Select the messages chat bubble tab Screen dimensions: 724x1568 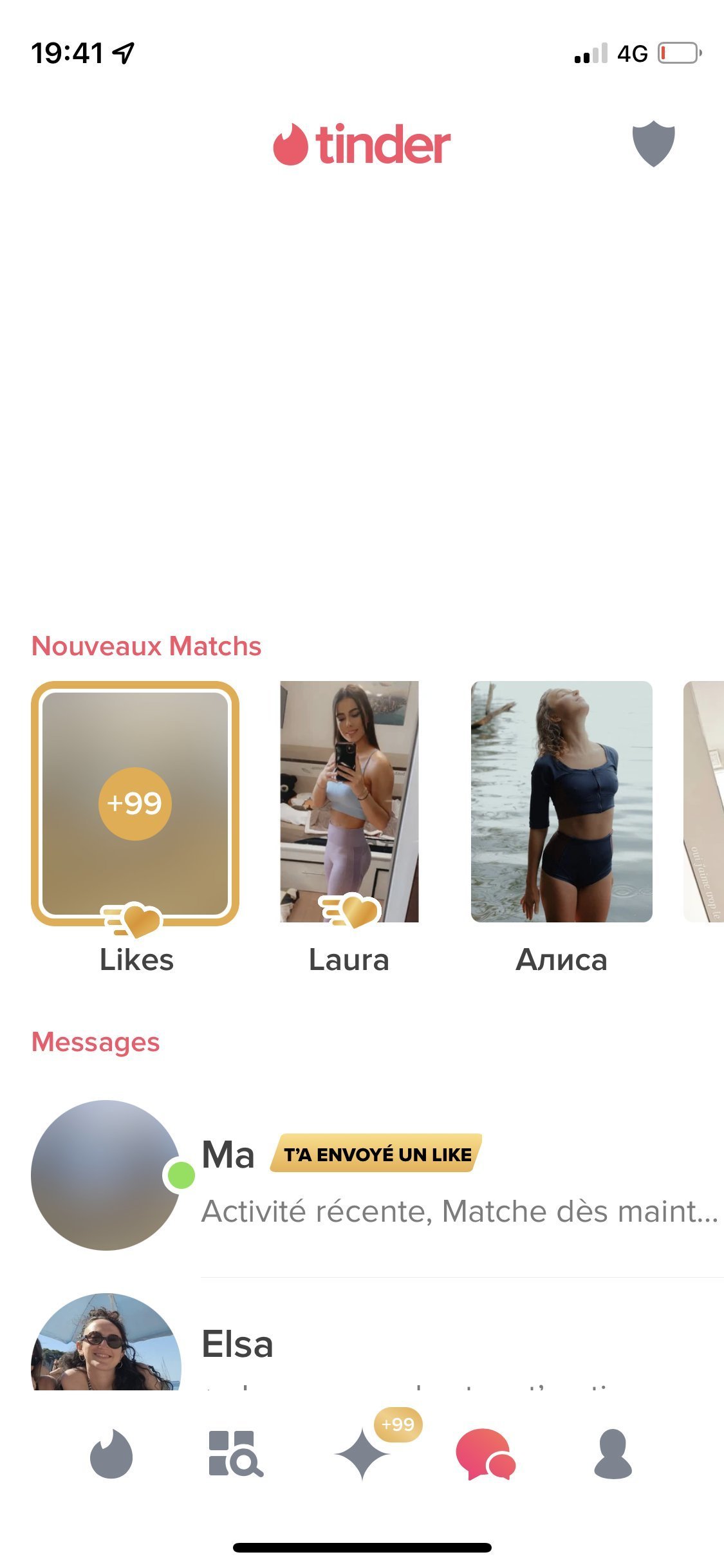coord(485,1455)
